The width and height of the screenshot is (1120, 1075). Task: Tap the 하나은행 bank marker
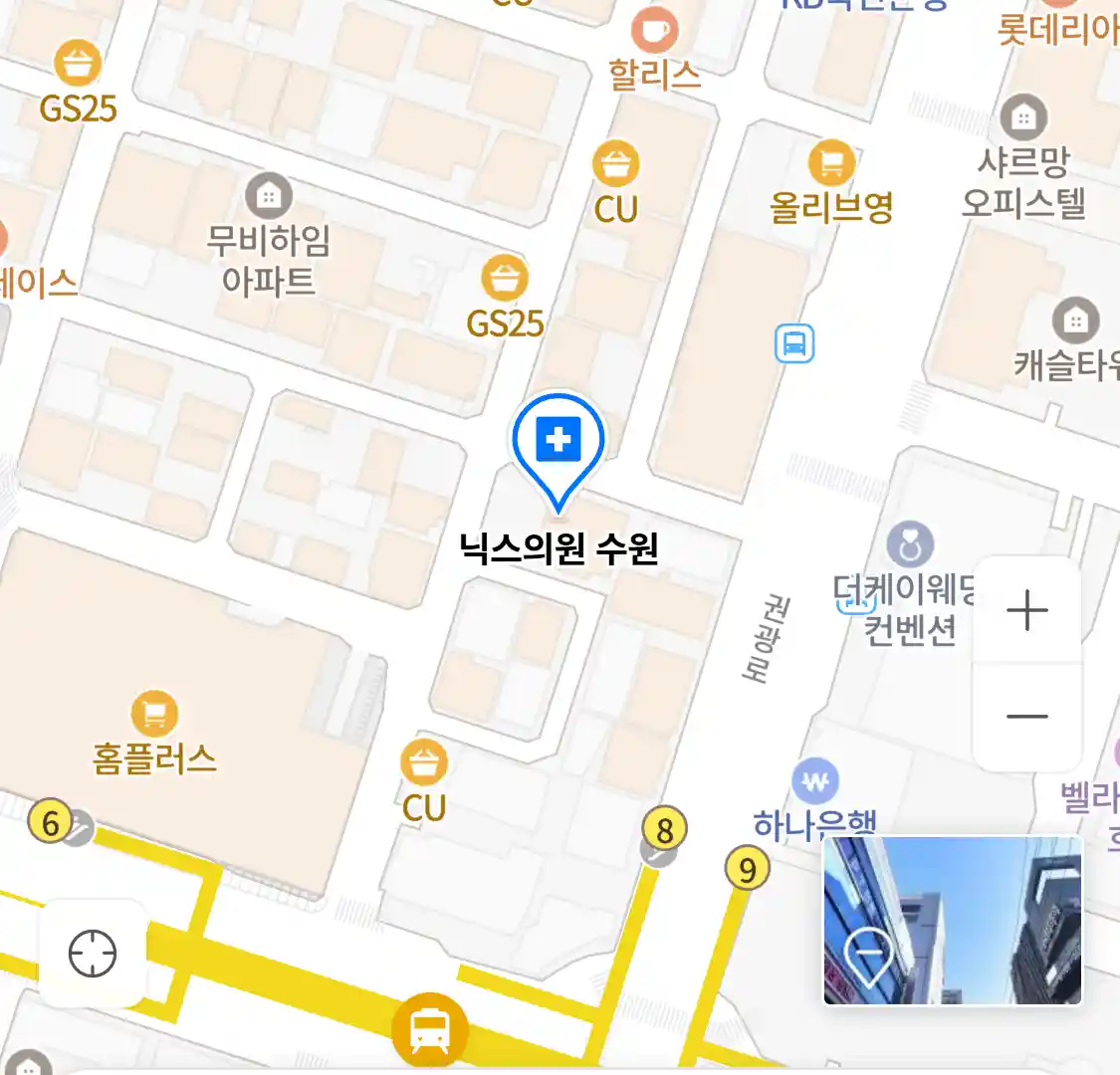(815, 782)
